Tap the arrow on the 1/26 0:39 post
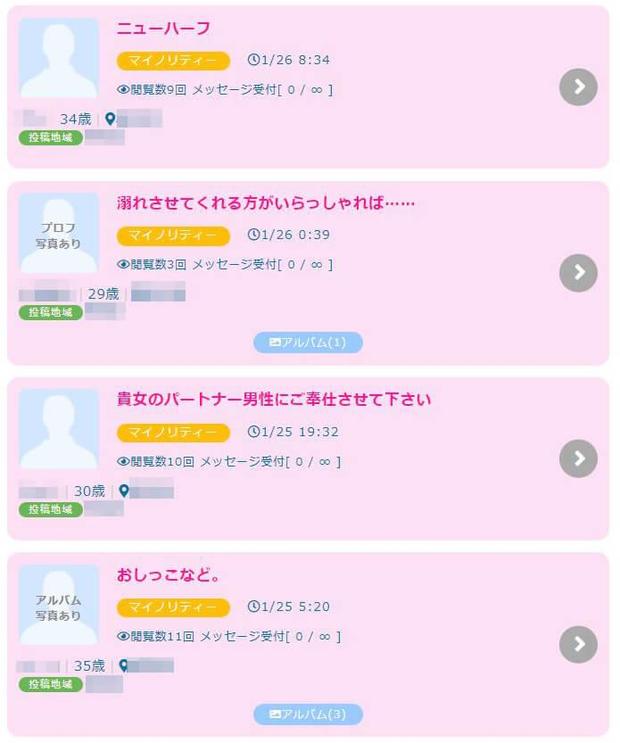Screen dimensions: 620x743 click(578, 273)
